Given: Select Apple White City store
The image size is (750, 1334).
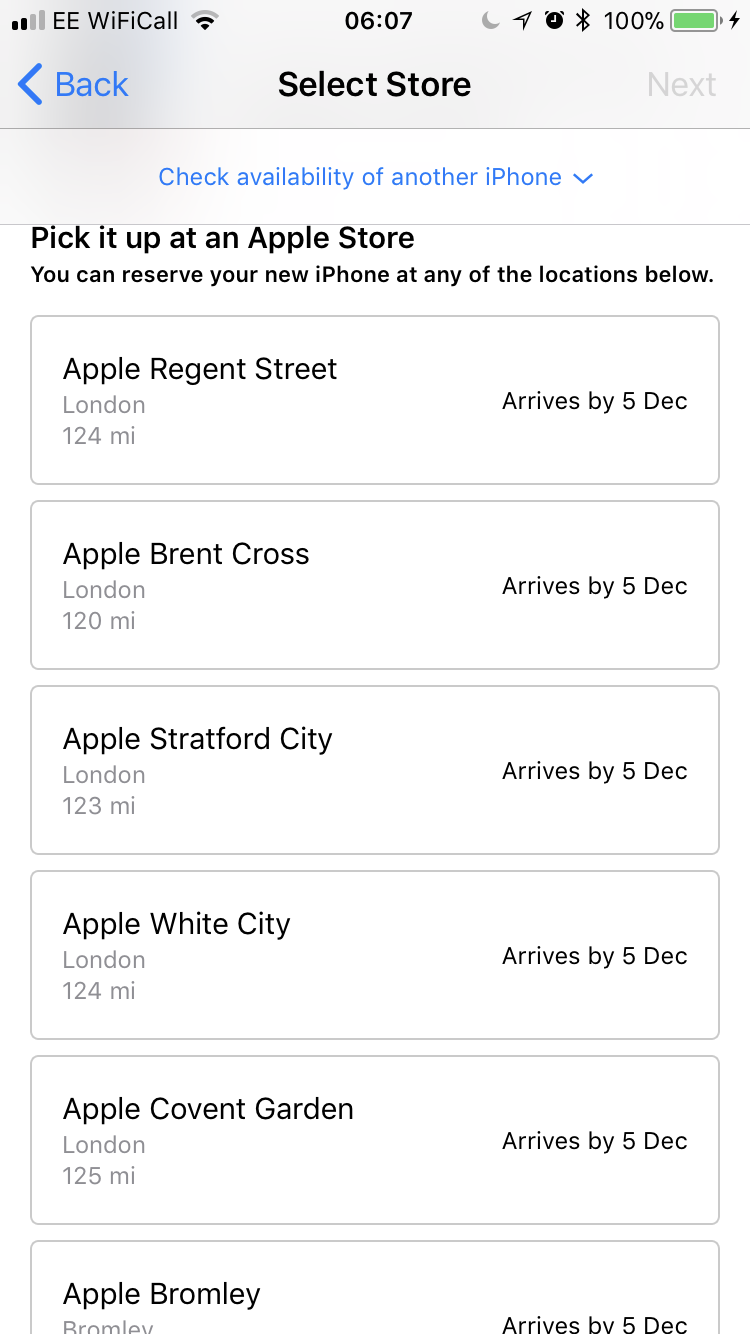Looking at the screenshot, I should click(375, 955).
